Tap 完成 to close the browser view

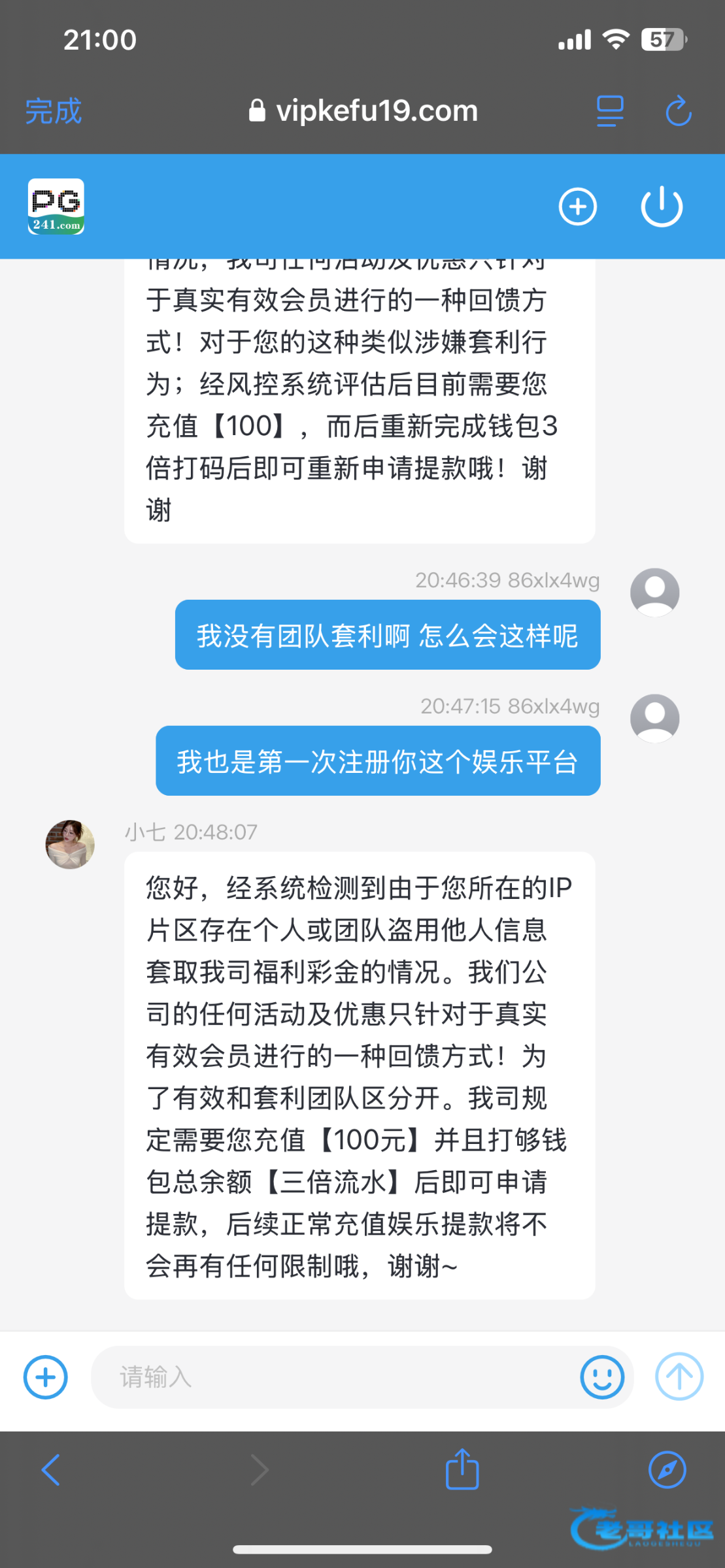[x=53, y=111]
